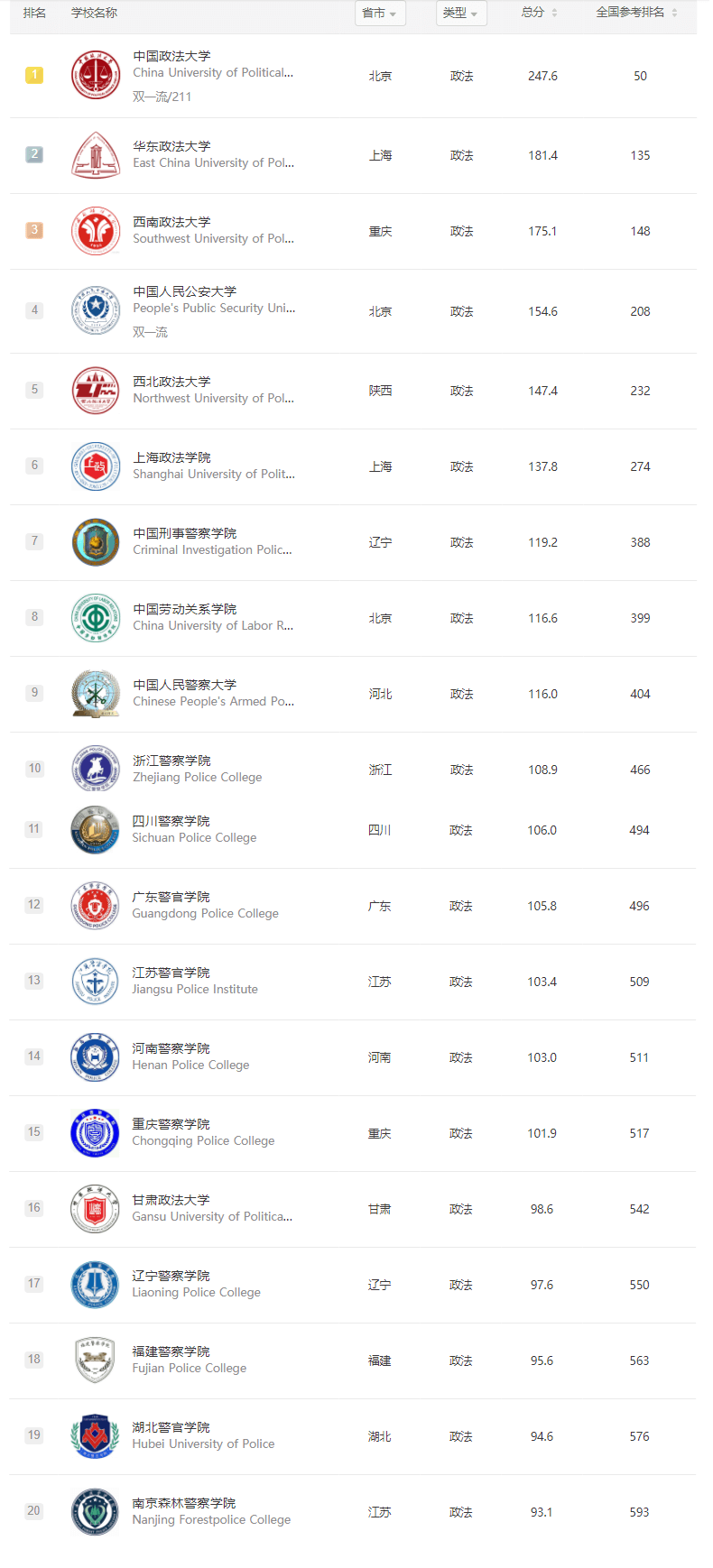Open 中国人民公安大学 entry
Viewport: 713px width, 1568px height.
coord(185,291)
